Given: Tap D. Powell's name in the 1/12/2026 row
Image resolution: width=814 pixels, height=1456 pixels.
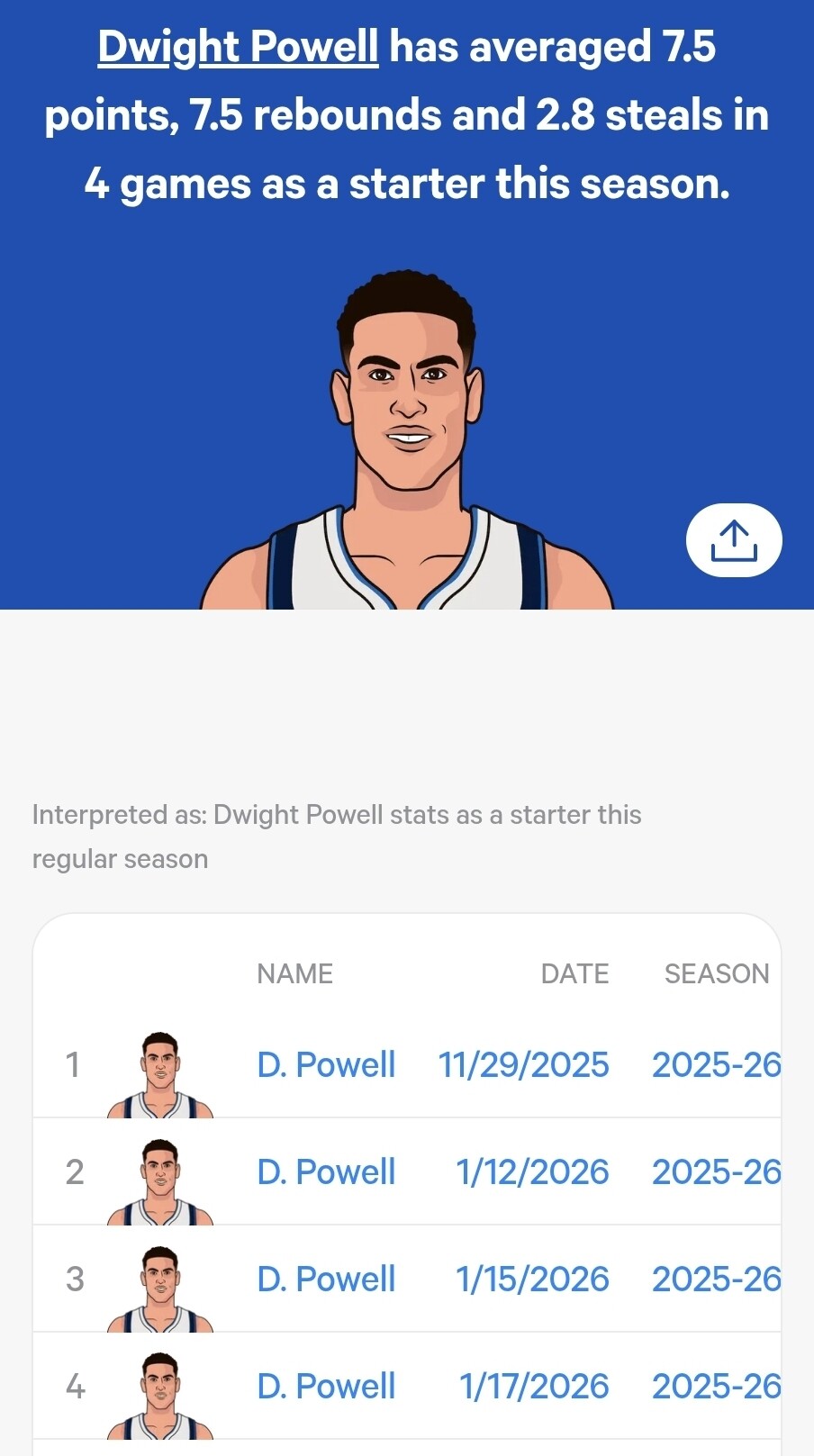Looking at the screenshot, I should point(326,1172).
